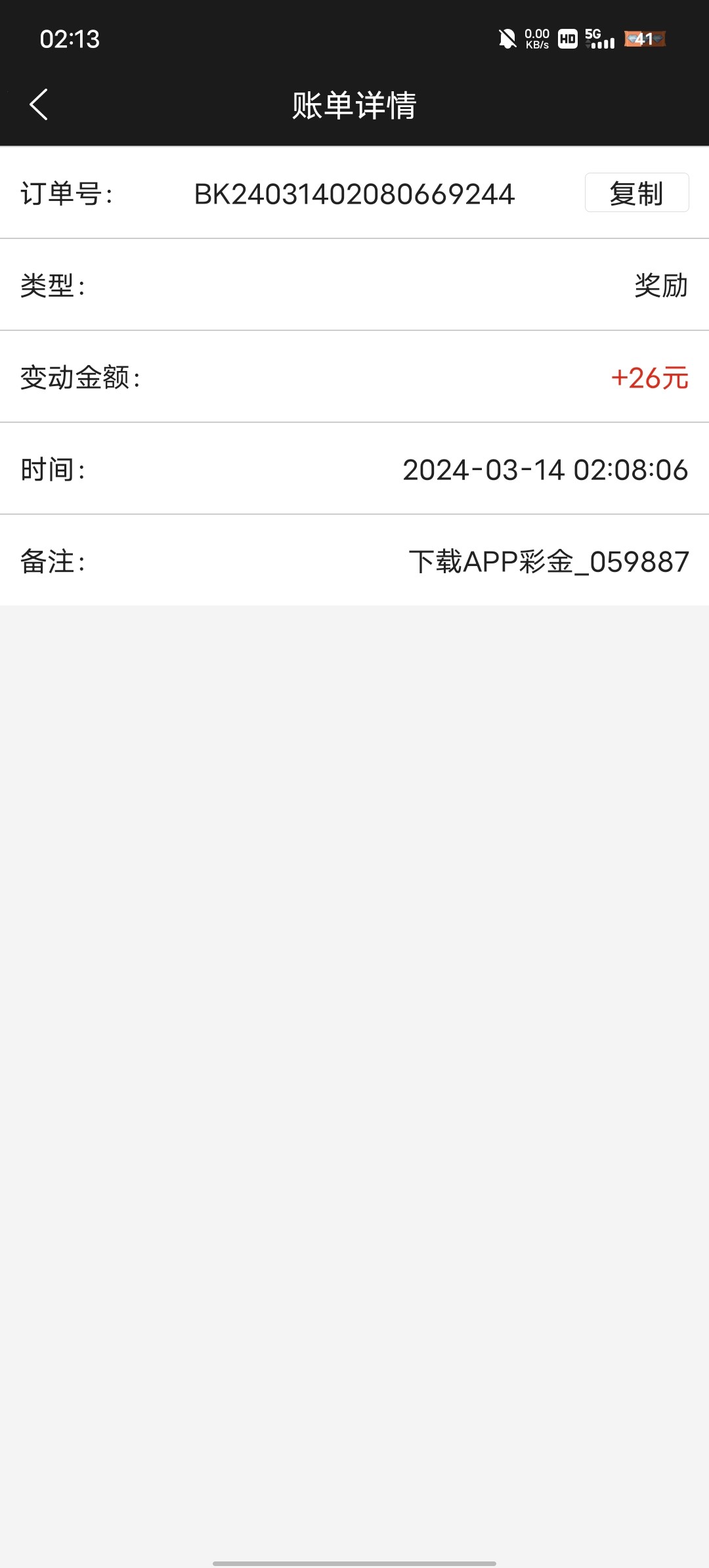Tap the 复制 button to copy order number
Screen dimensions: 709x1568
pyautogui.click(x=635, y=192)
